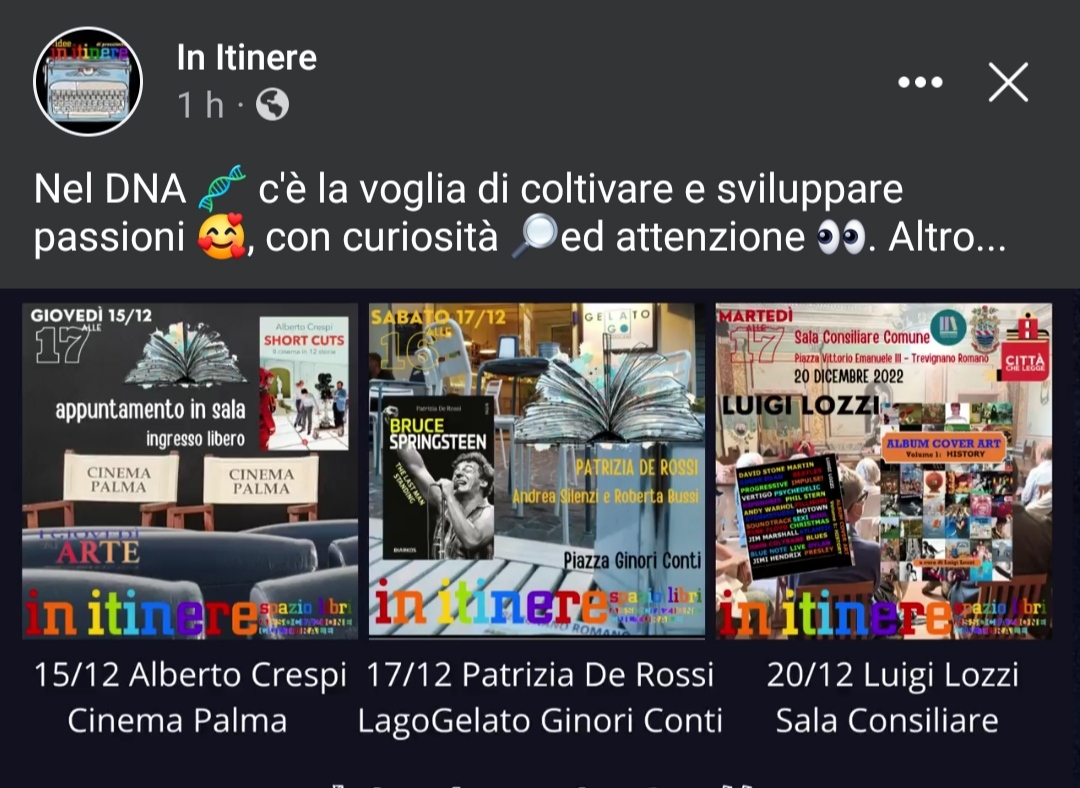The height and width of the screenshot is (788, 1080).
Task: Open the 20/12 Luigi Lozzi Sala Consiliare image
Action: pyautogui.click(x=884, y=470)
